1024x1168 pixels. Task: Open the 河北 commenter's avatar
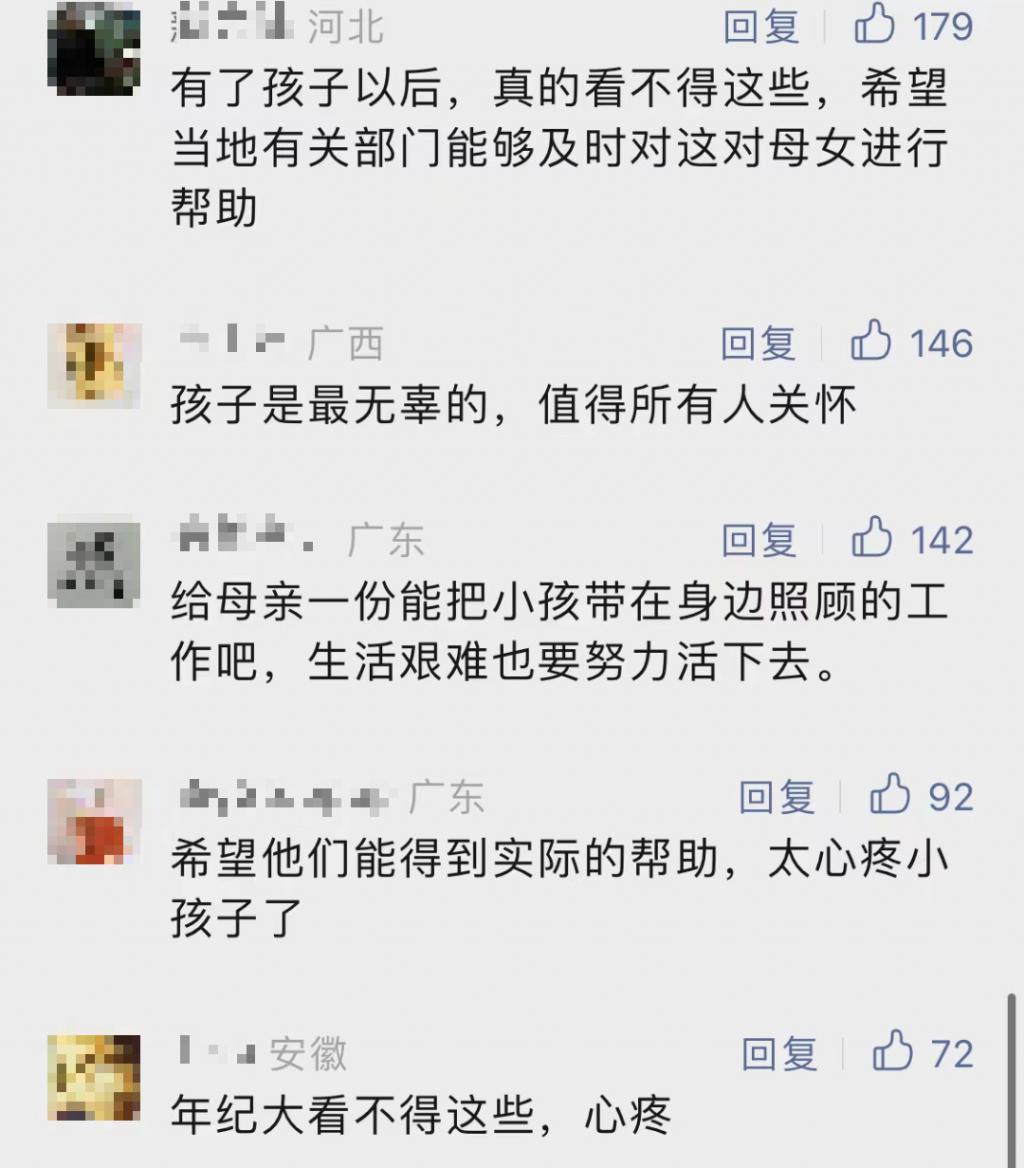coord(94,50)
